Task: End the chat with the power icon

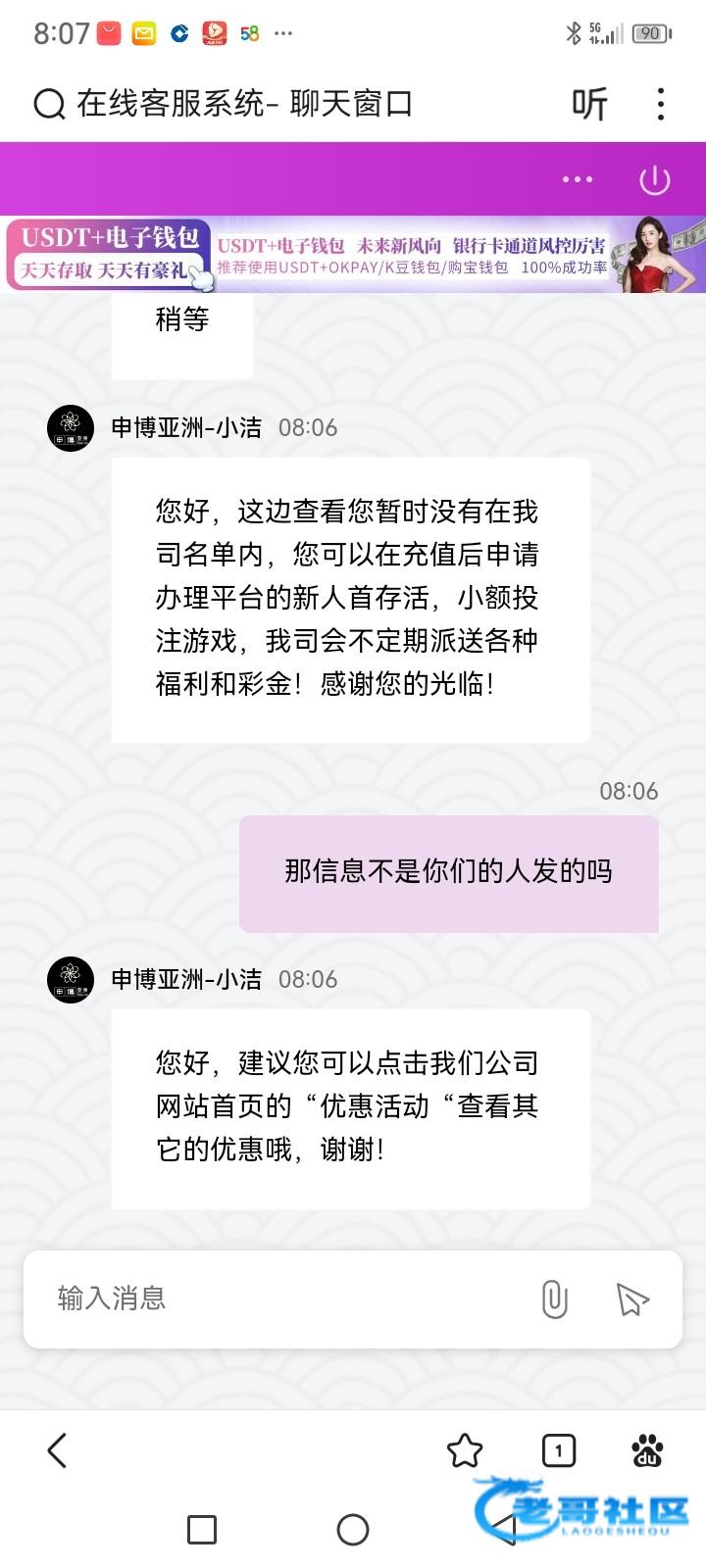Action: point(654,179)
